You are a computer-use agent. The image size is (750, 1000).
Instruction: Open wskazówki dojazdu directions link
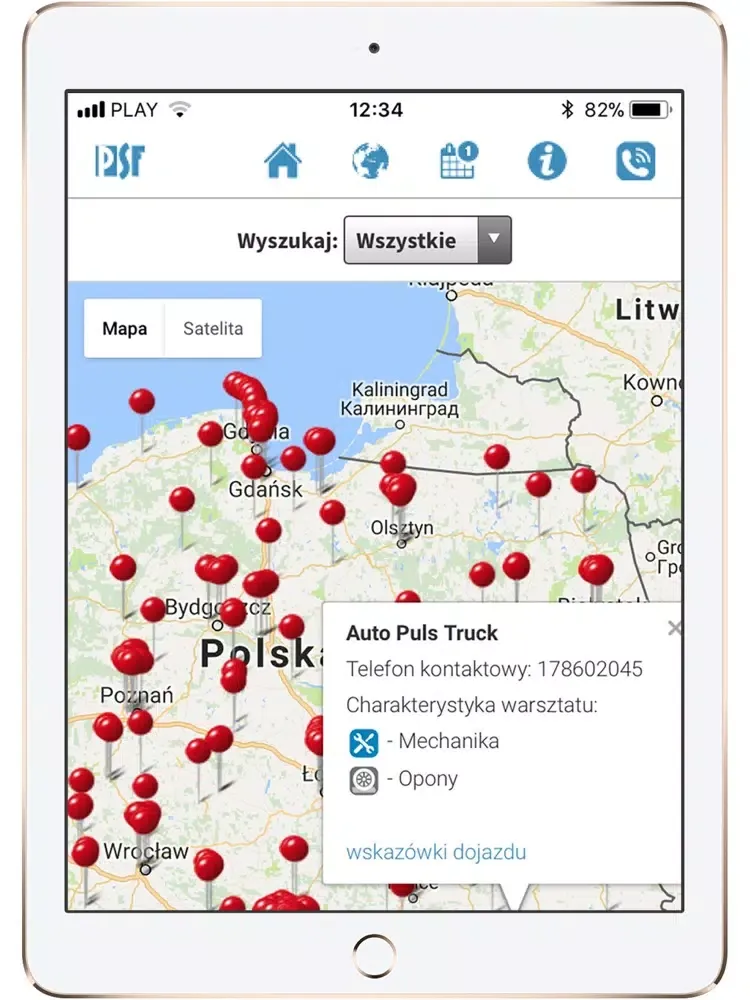point(436,852)
